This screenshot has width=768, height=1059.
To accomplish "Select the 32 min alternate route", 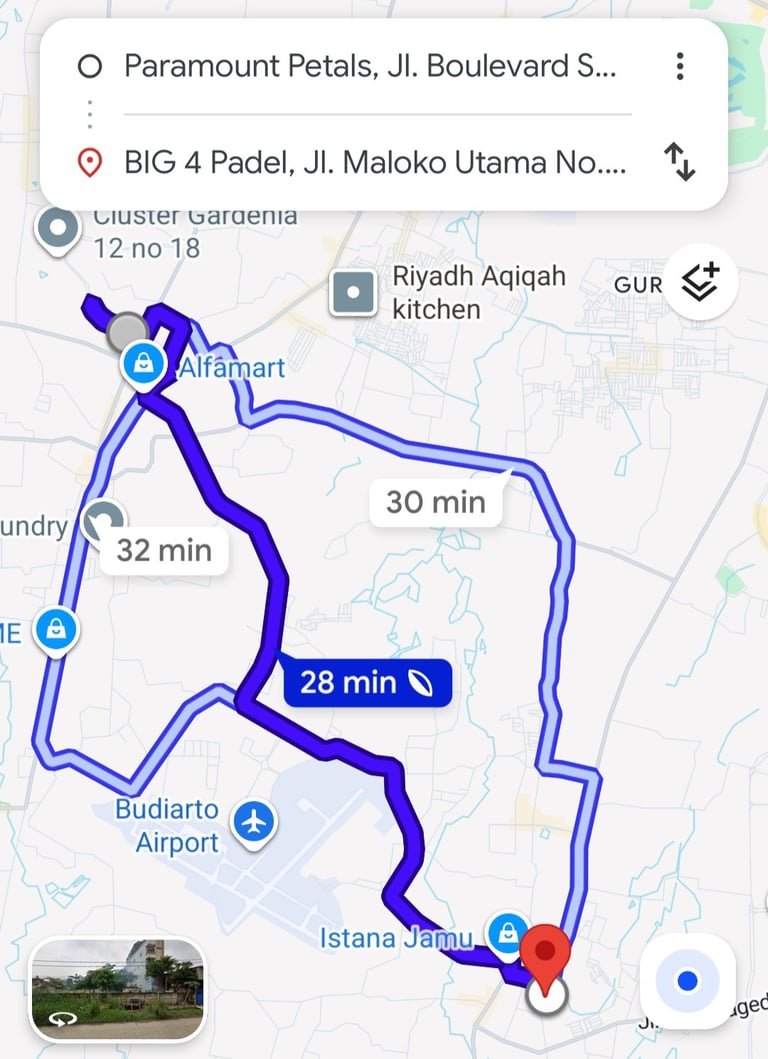I will coord(163,550).
